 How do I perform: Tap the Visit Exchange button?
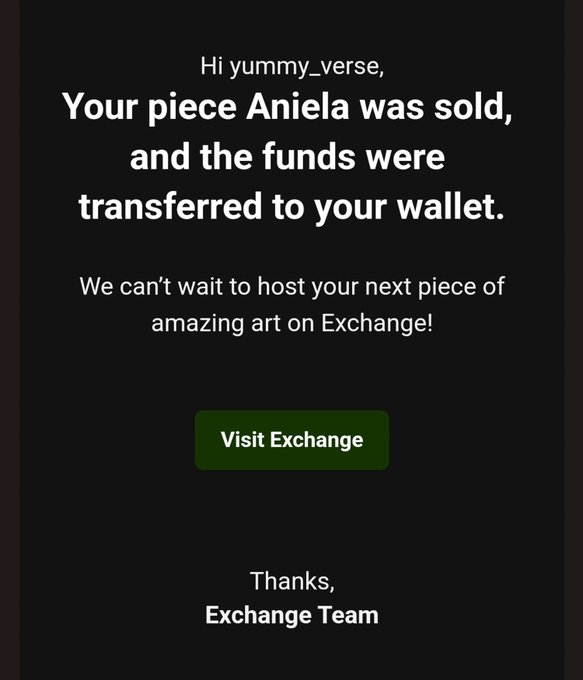point(292,440)
